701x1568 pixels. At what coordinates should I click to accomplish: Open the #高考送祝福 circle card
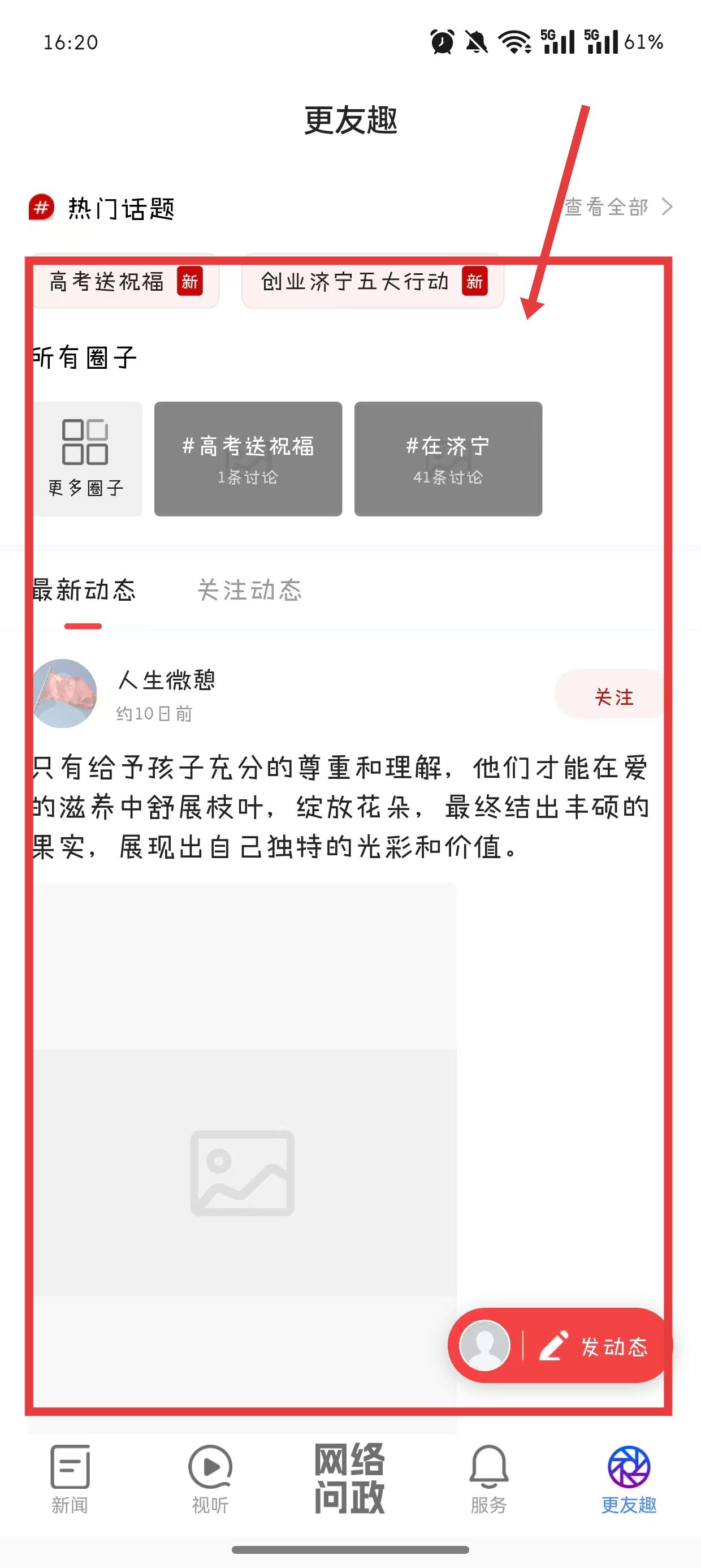tap(248, 459)
